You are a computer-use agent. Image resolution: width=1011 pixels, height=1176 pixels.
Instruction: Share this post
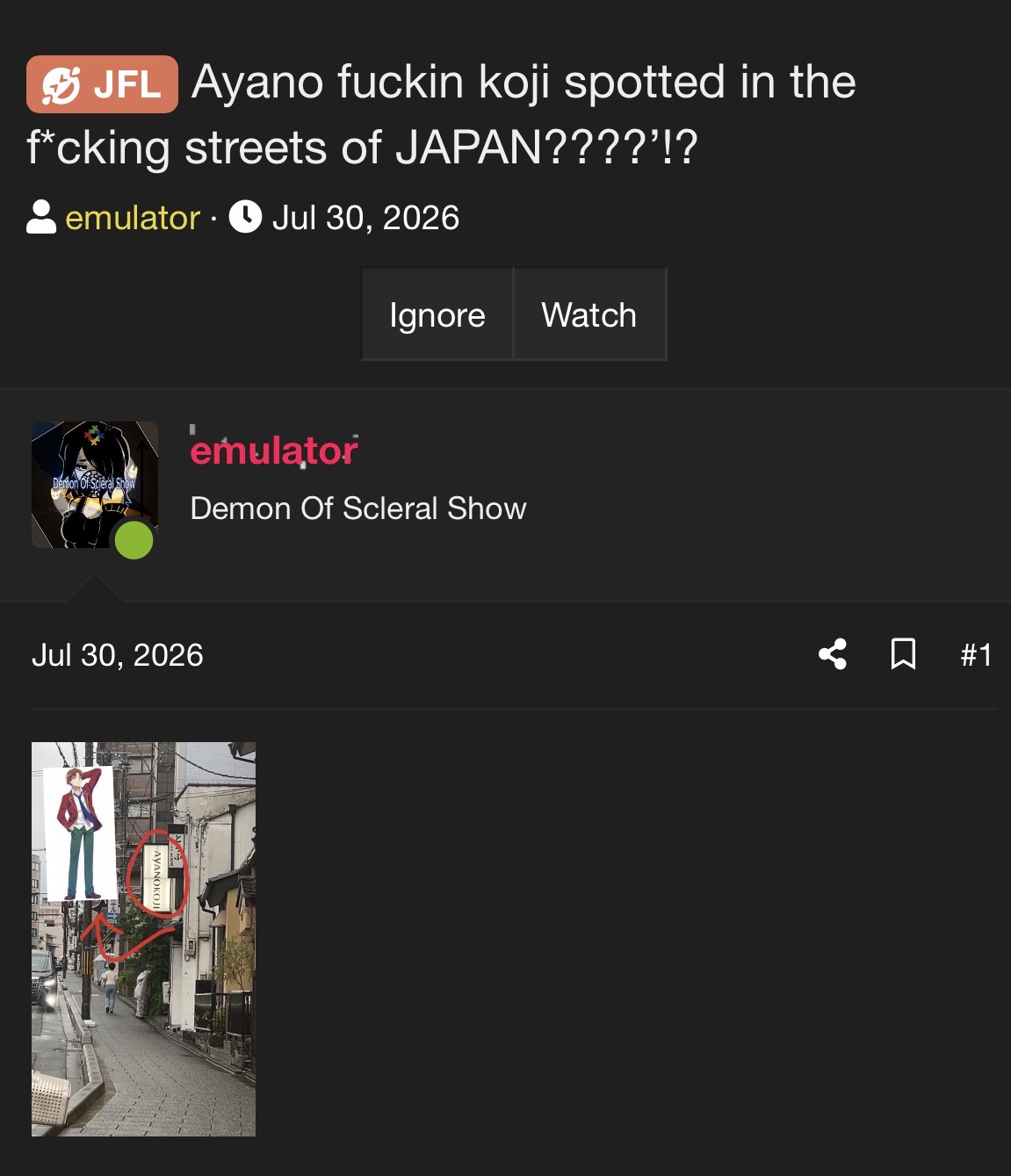(x=833, y=654)
